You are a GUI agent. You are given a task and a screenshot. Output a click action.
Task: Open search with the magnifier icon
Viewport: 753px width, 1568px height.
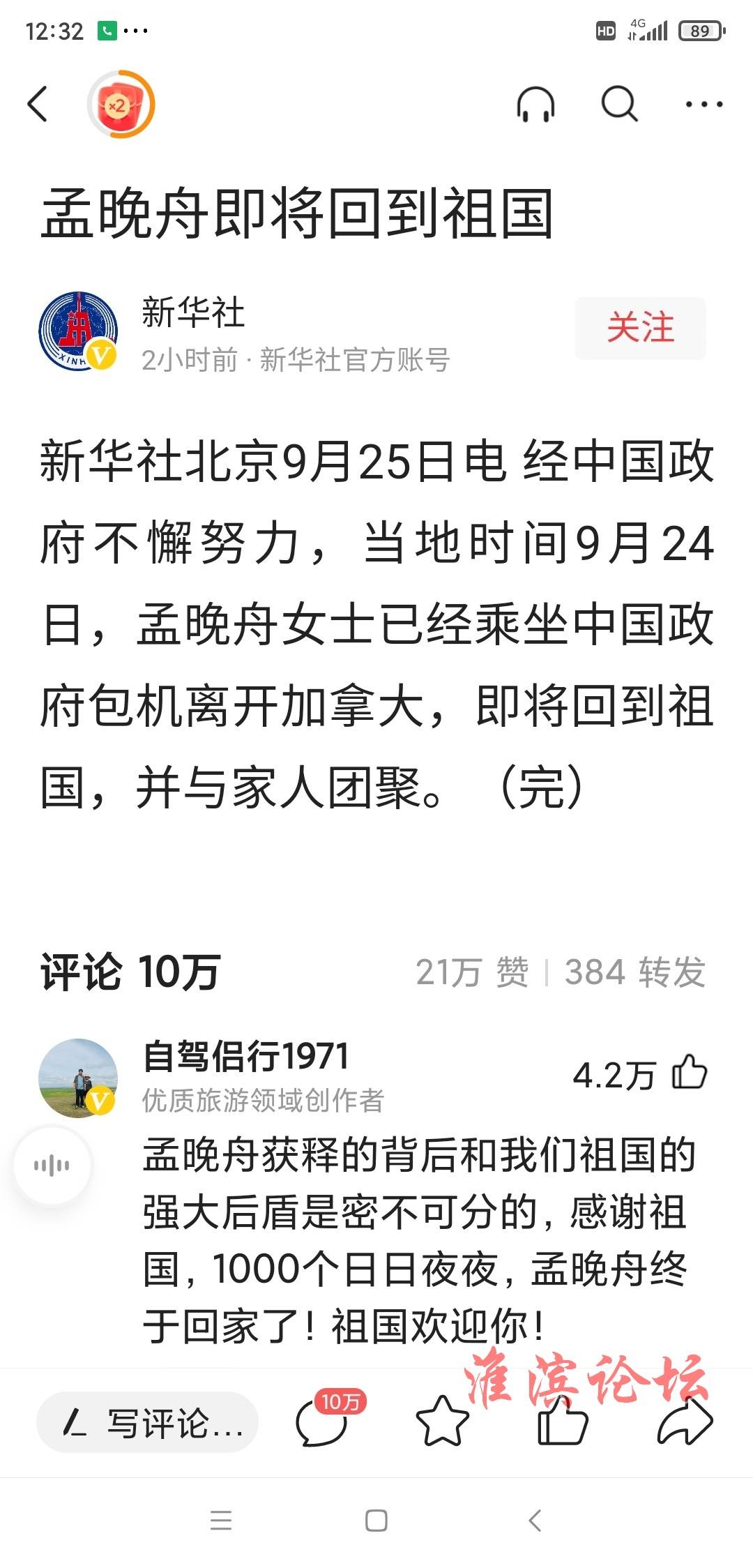click(619, 105)
